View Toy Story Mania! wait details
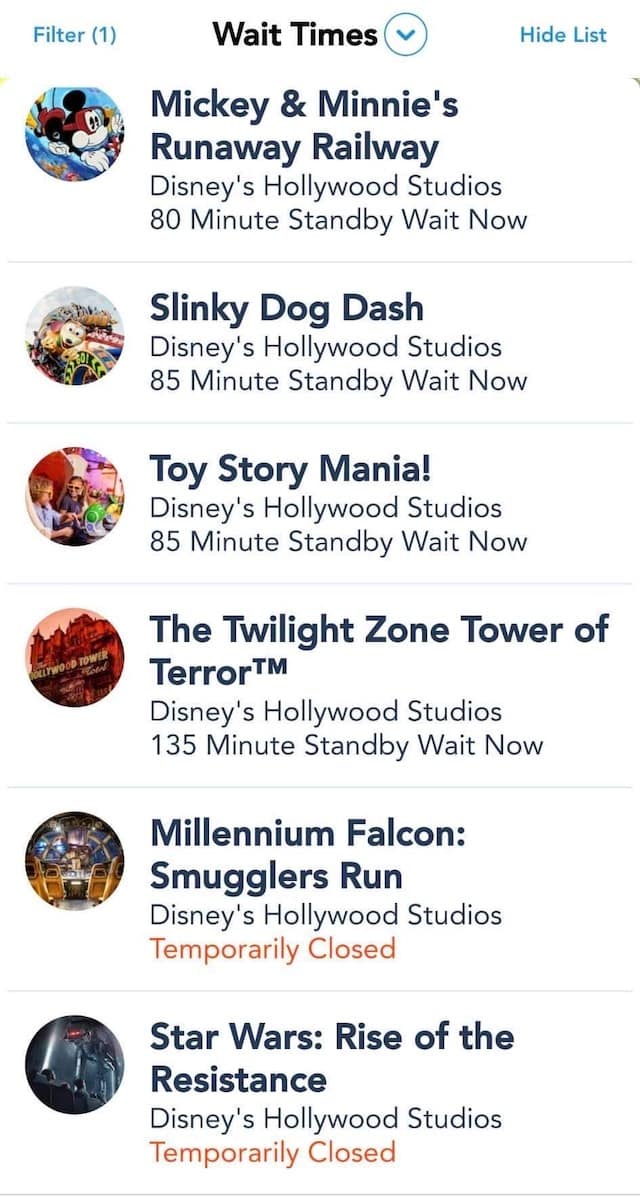The height and width of the screenshot is (1197, 640). (x=320, y=504)
